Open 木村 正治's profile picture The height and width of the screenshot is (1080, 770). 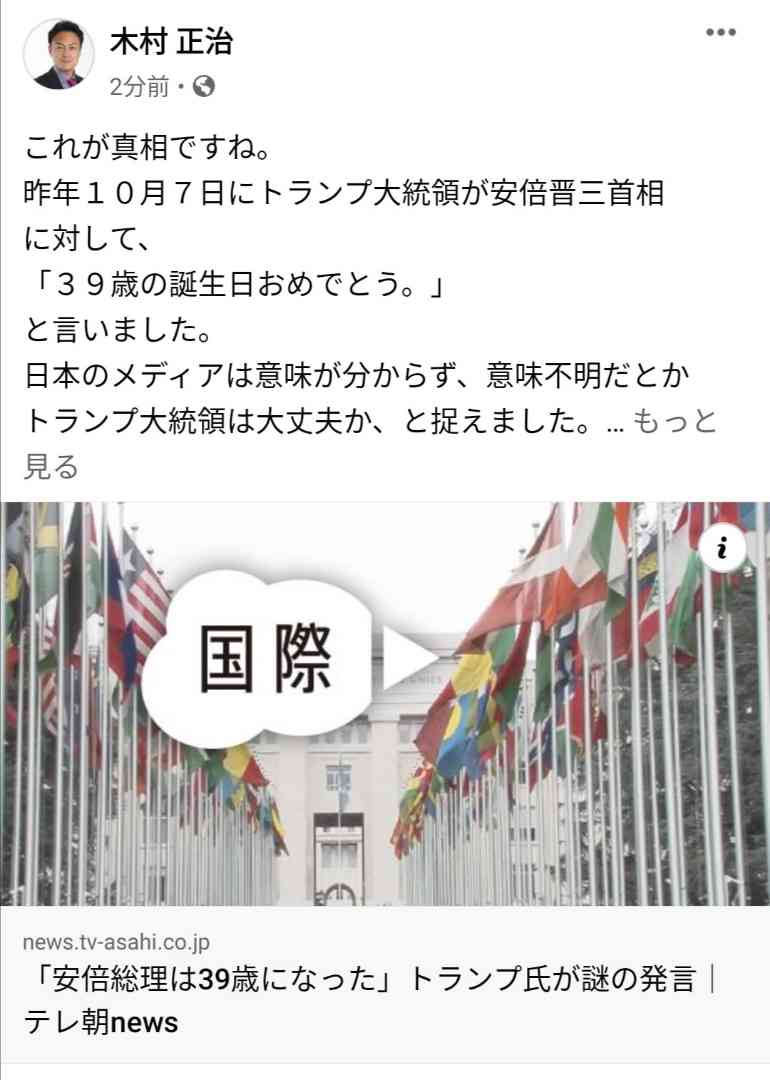58,53
